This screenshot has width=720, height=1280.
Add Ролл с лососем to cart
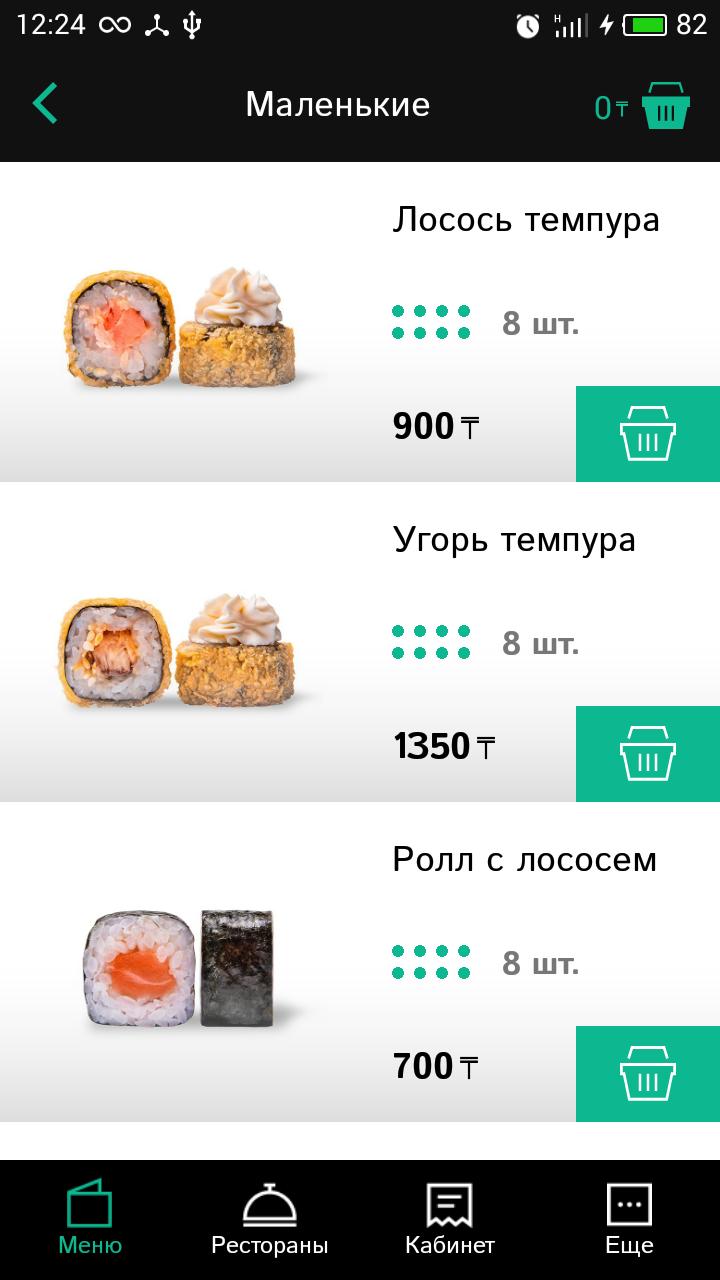pos(647,1074)
